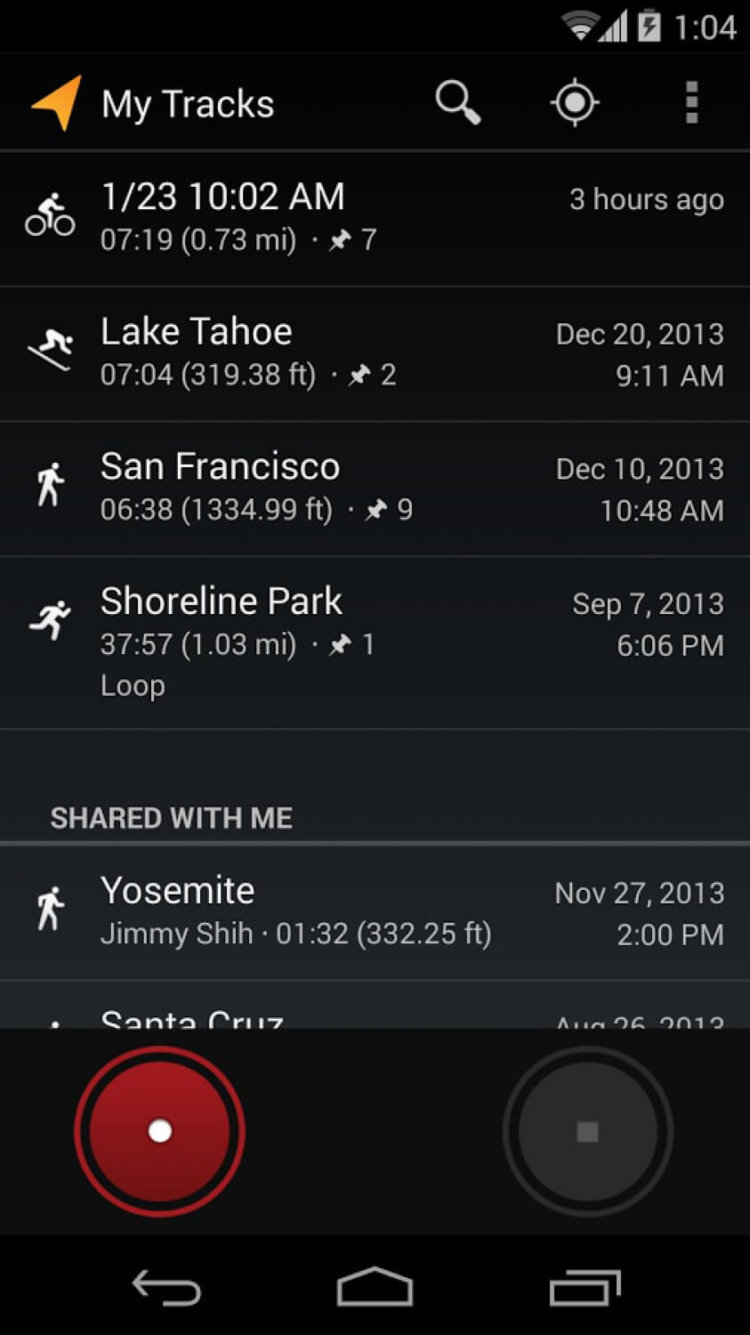750x1335 pixels.
Task: Tap the my location target icon
Action: (x=575, y=103)
